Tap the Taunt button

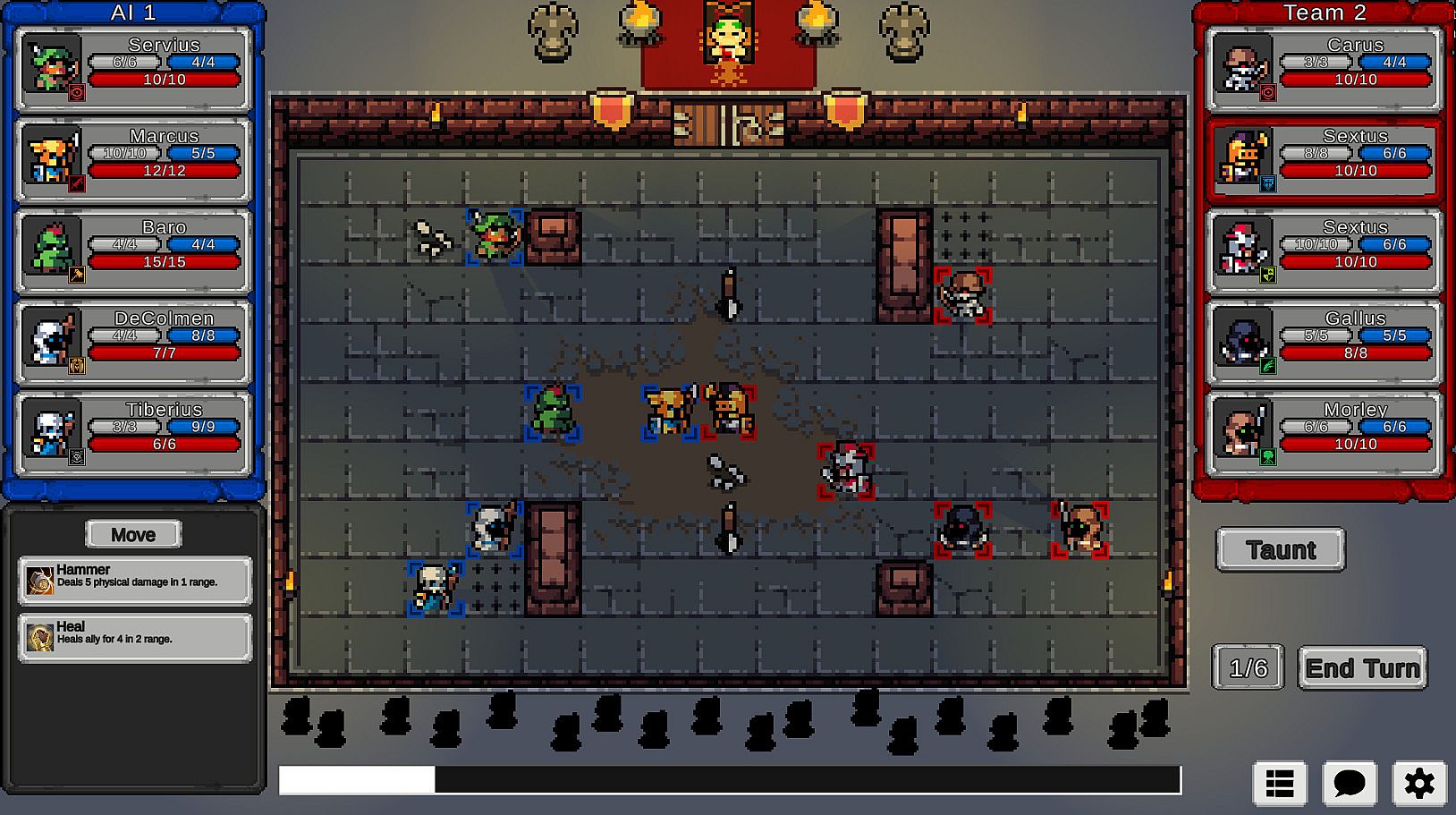pyautogui.click(x=1280, y=549)
